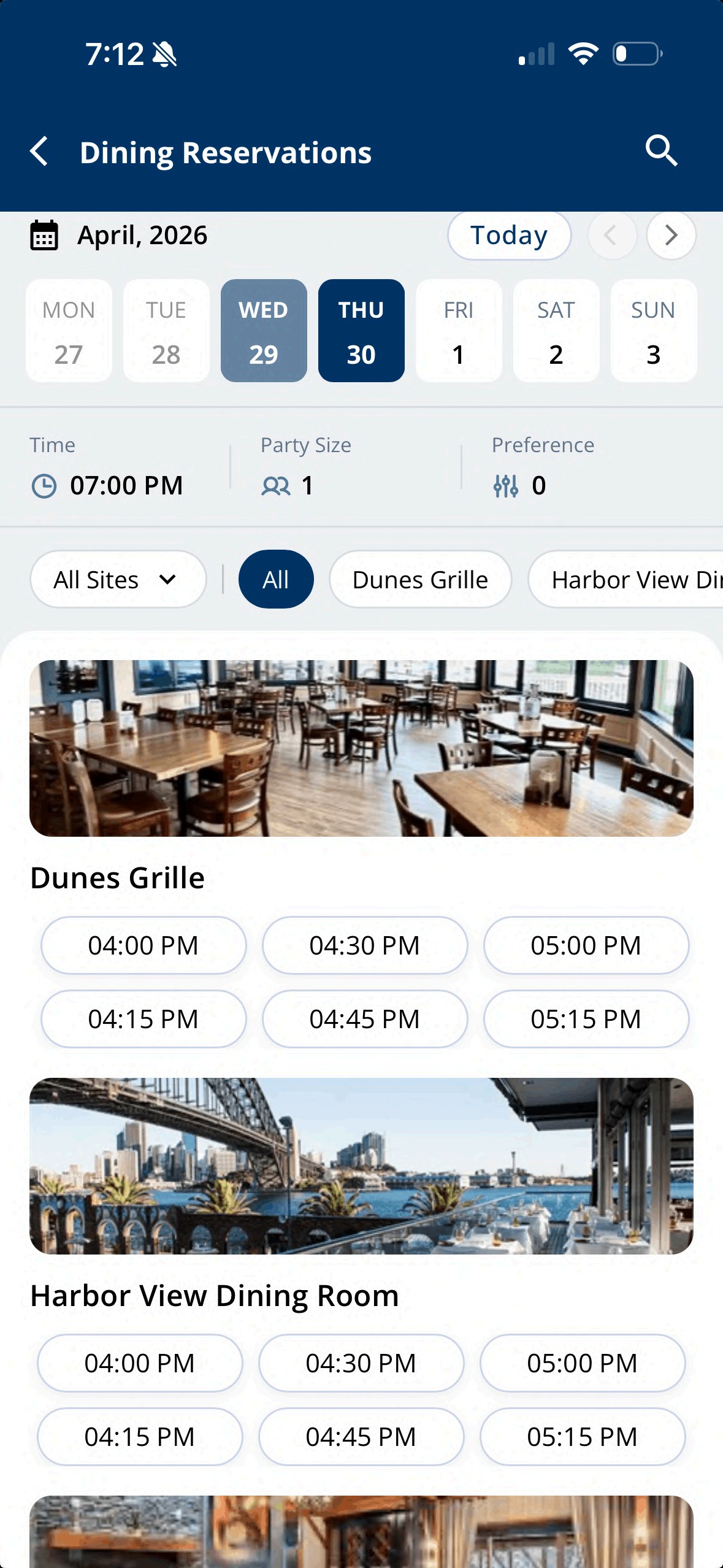Filter by the Harbor View Dining chip

[625, 580]
